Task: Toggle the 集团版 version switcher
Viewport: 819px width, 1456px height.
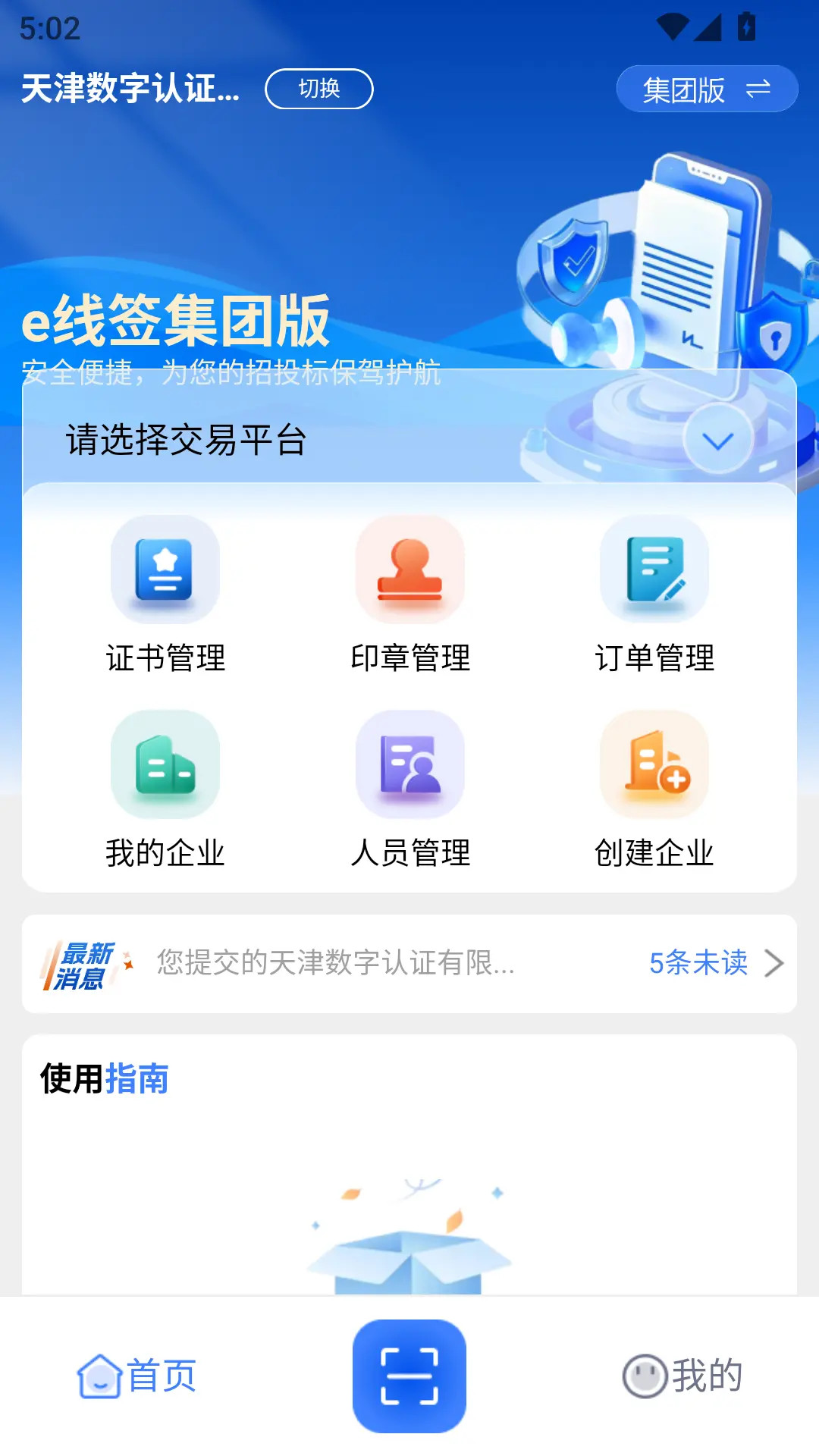Action: tap(706, 89)
